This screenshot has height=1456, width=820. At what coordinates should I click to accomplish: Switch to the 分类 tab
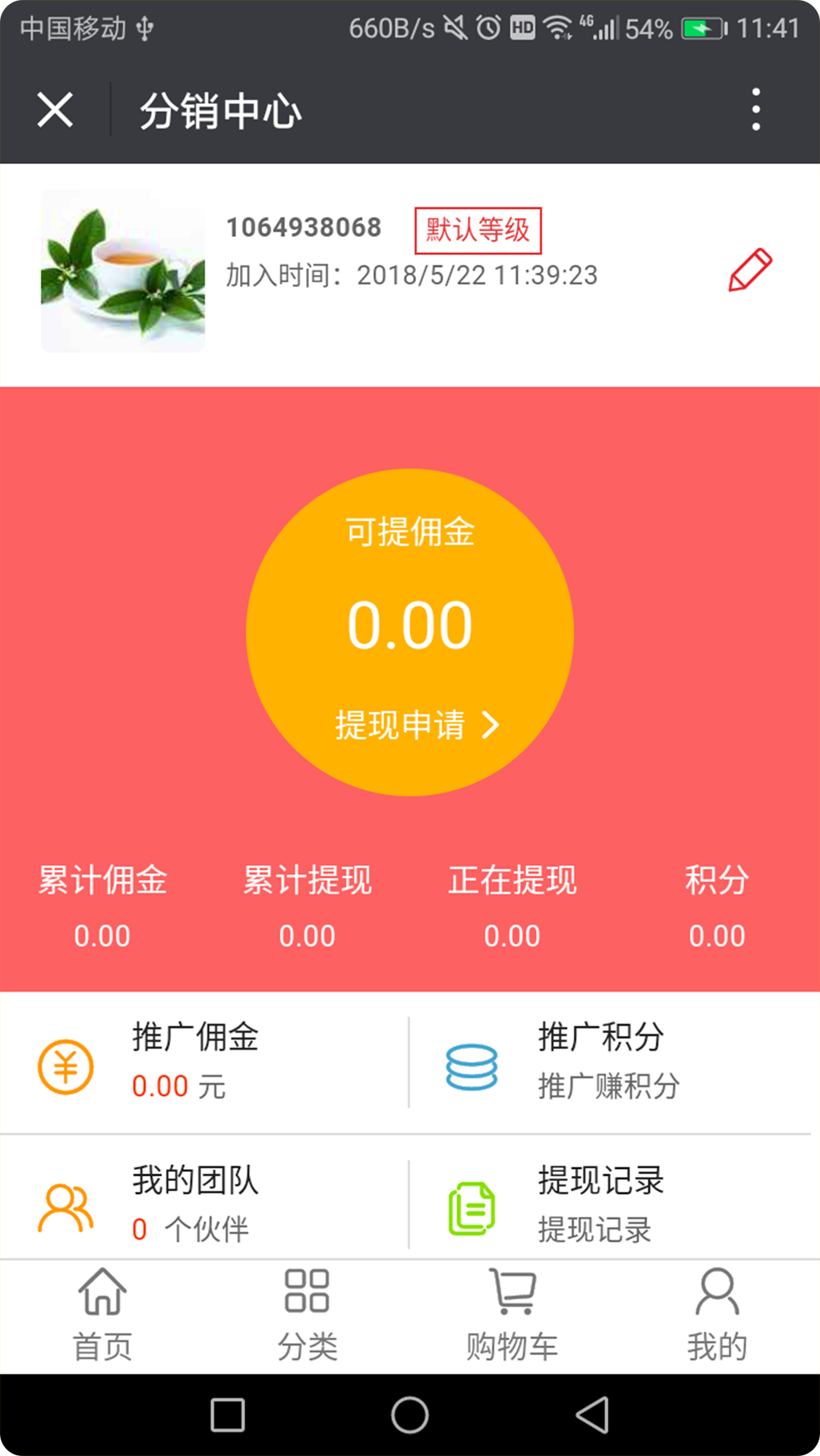pyautogui.click(x=307, y=1315)
